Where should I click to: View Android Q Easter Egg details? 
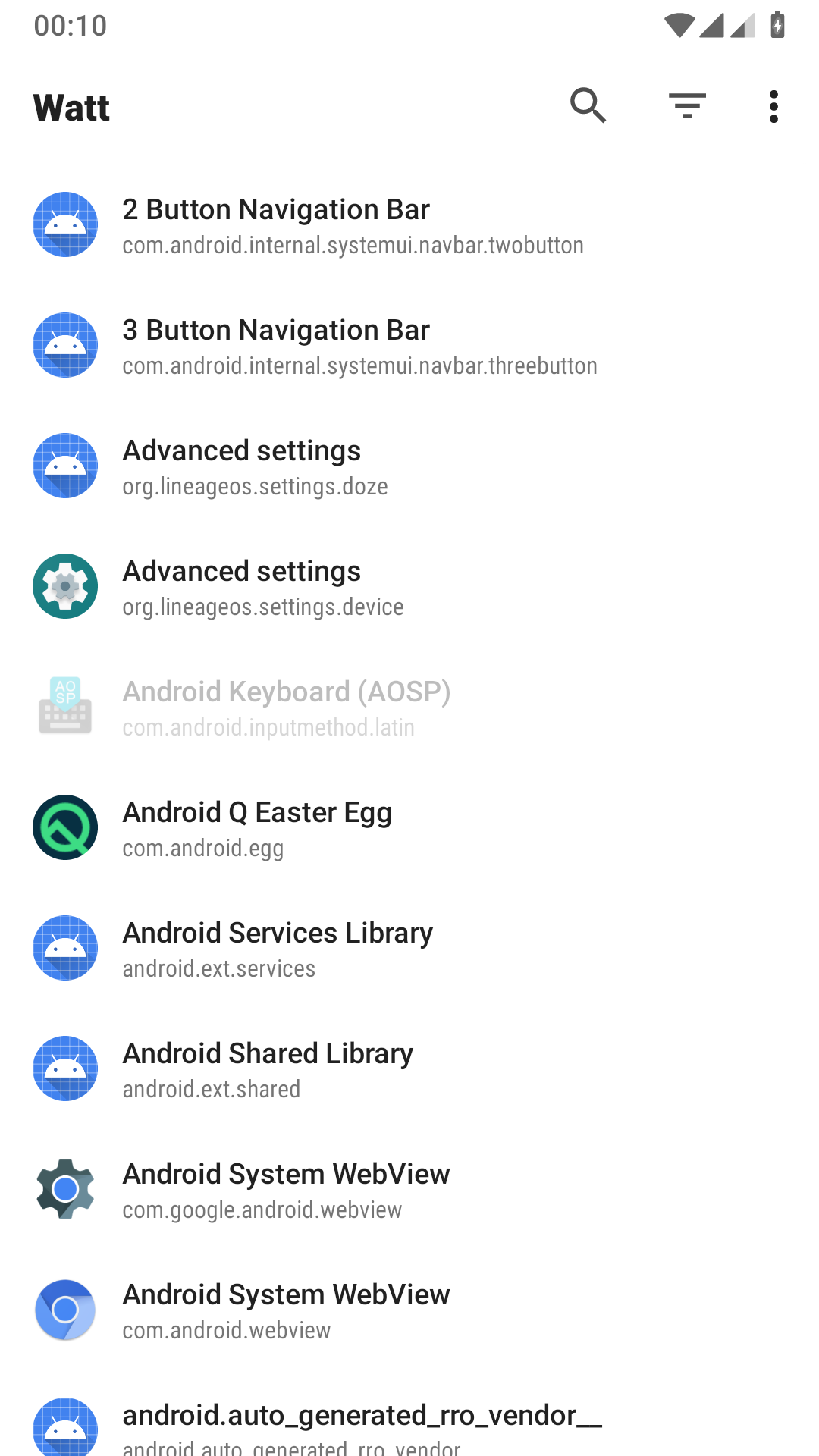click(409, 828)
